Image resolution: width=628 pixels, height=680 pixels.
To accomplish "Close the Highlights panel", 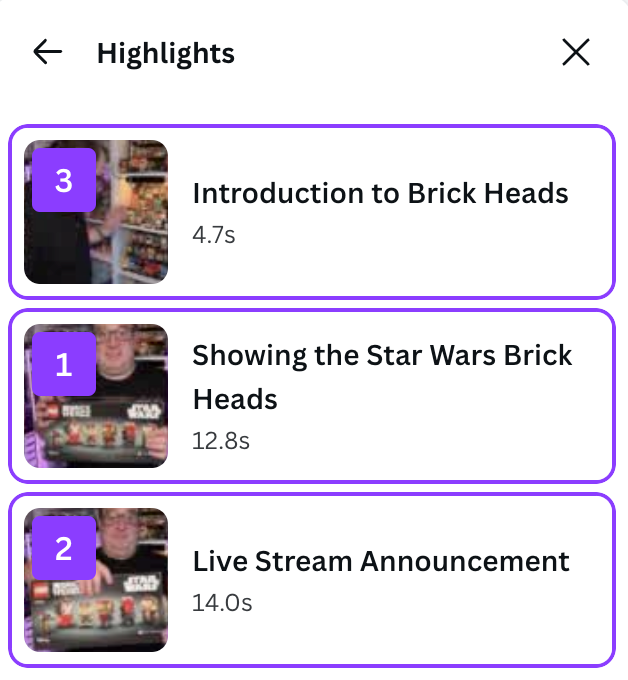I will coord(576,52).
